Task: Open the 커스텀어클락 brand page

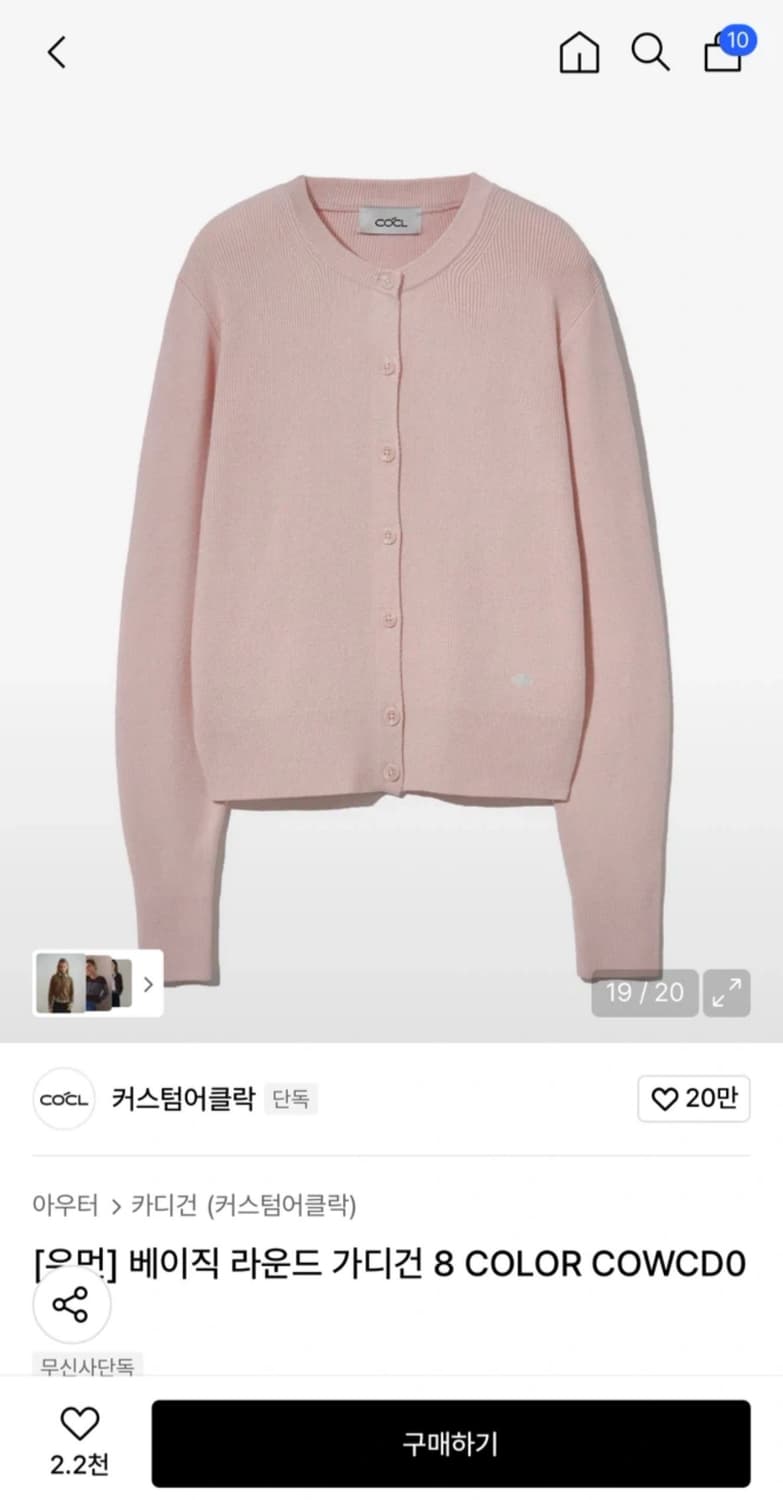Action: tap(183, 1098)
